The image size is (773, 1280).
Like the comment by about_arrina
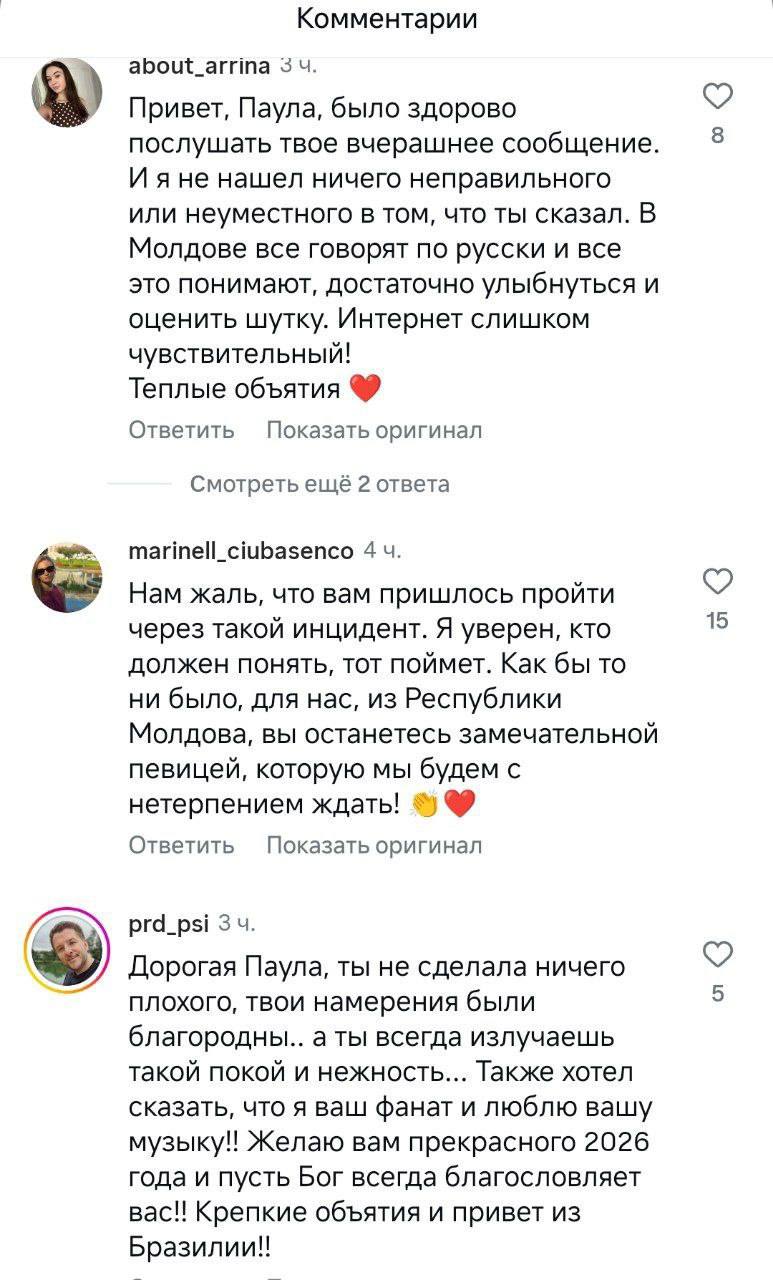(x=718, y=97)
